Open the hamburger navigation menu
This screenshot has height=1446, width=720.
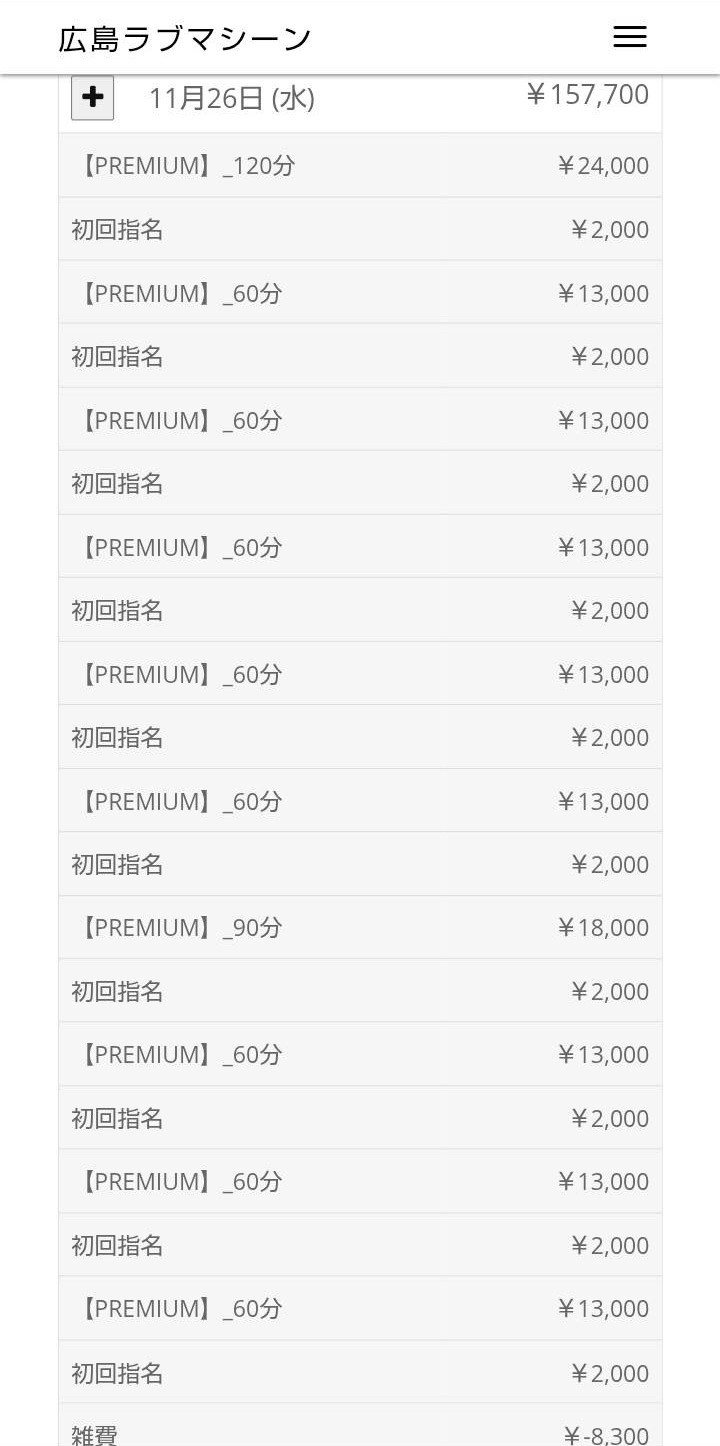(629, 37)
